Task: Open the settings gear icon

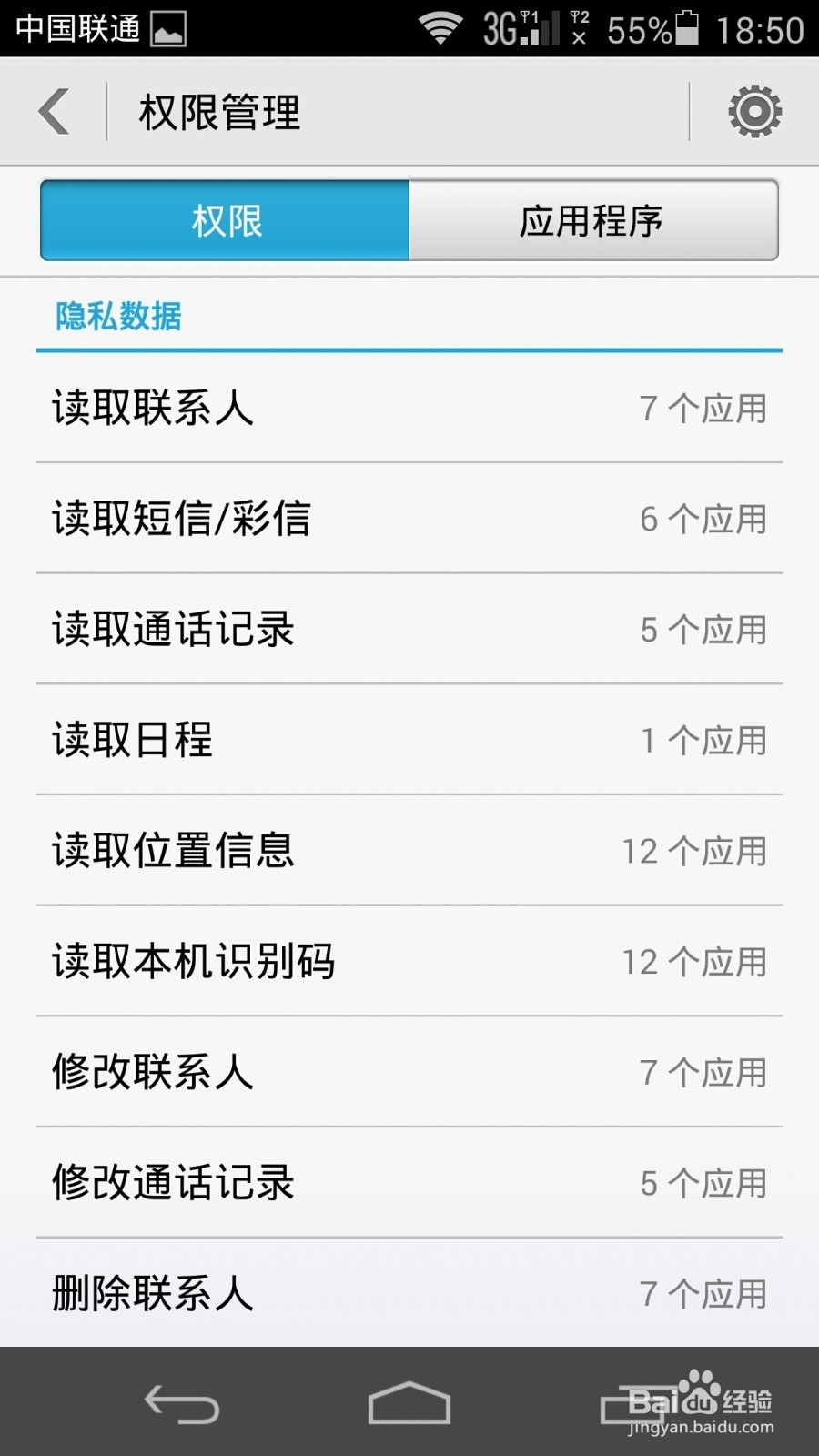Action: point(754,112)
